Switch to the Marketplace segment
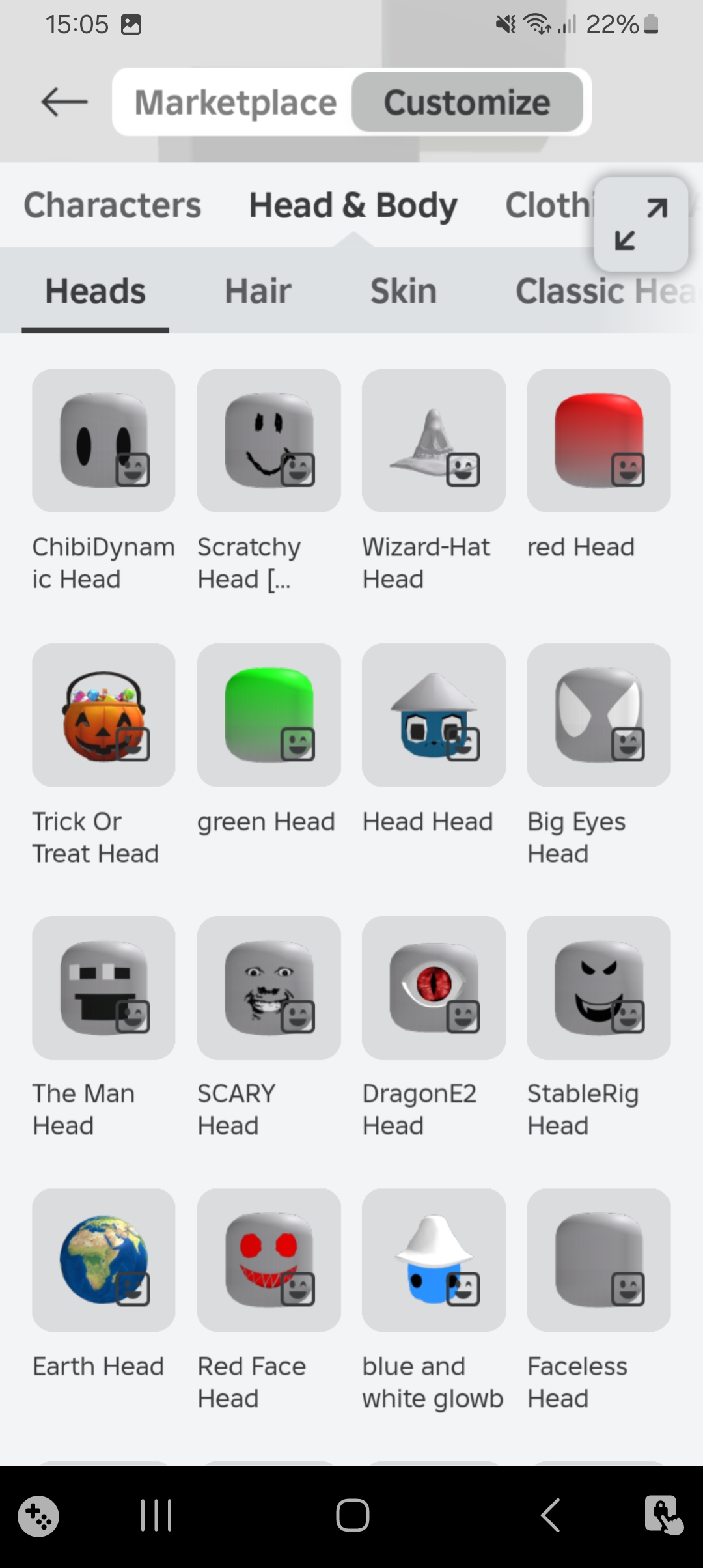The height and width of the screenshot is (1568, 703). coord(236,102)
